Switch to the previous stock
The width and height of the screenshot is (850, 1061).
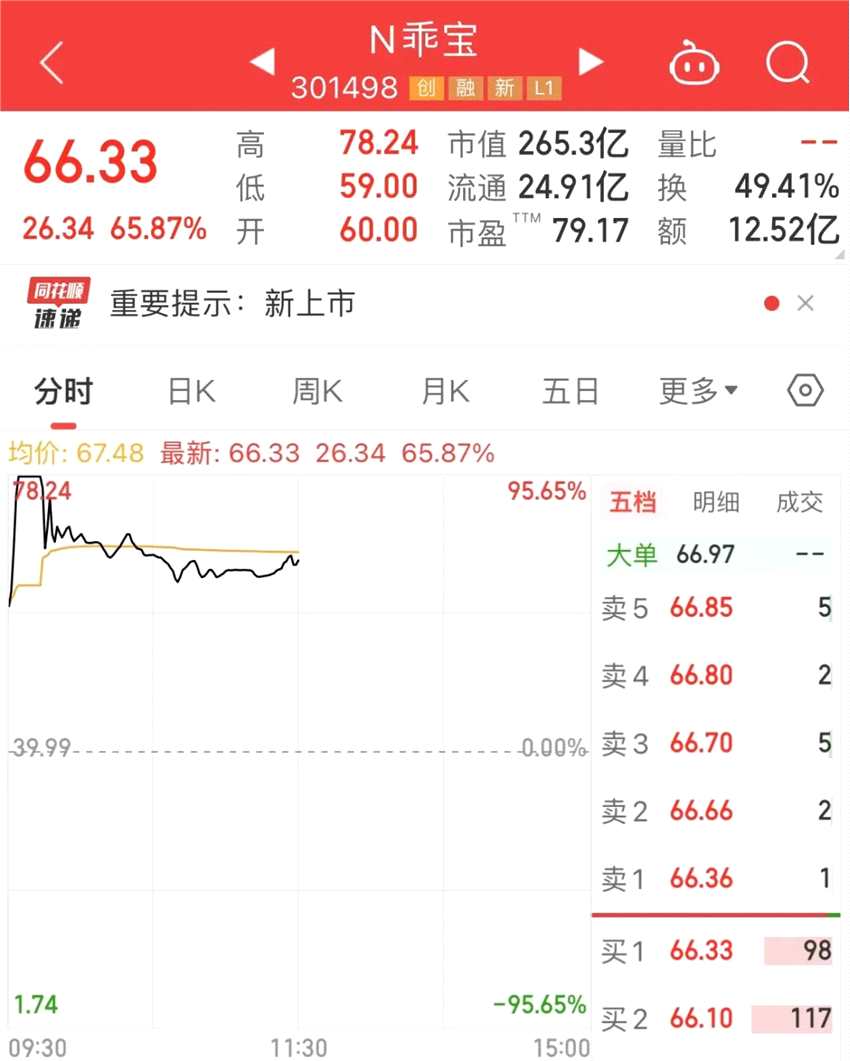262,63
